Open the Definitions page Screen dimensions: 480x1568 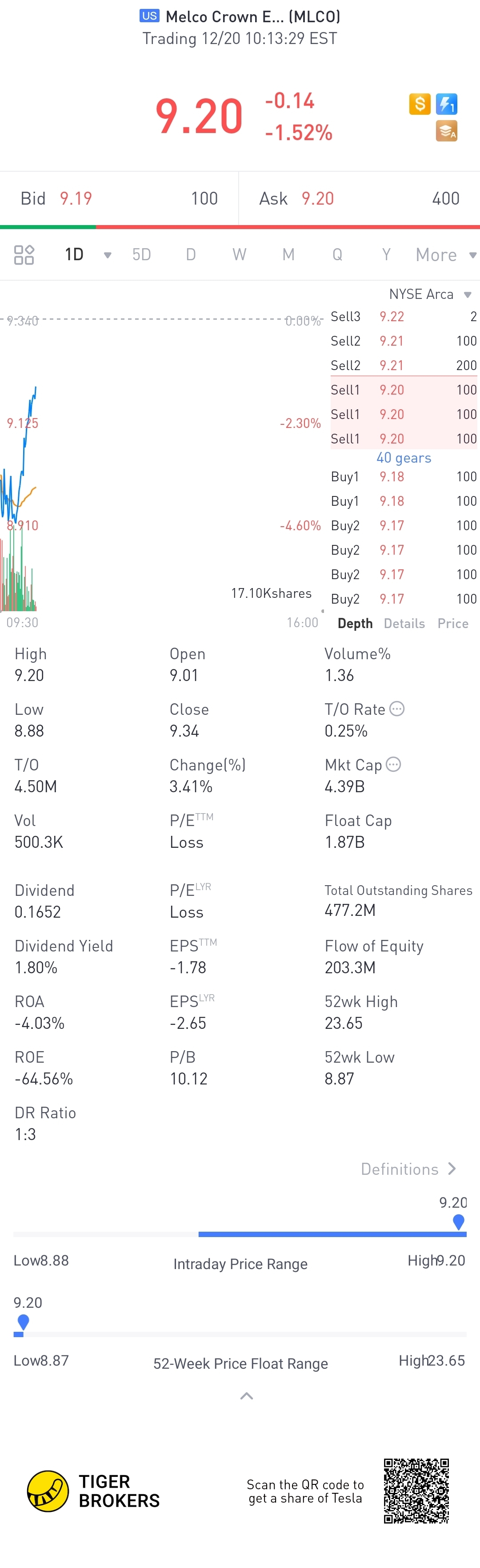[408, 1169]
